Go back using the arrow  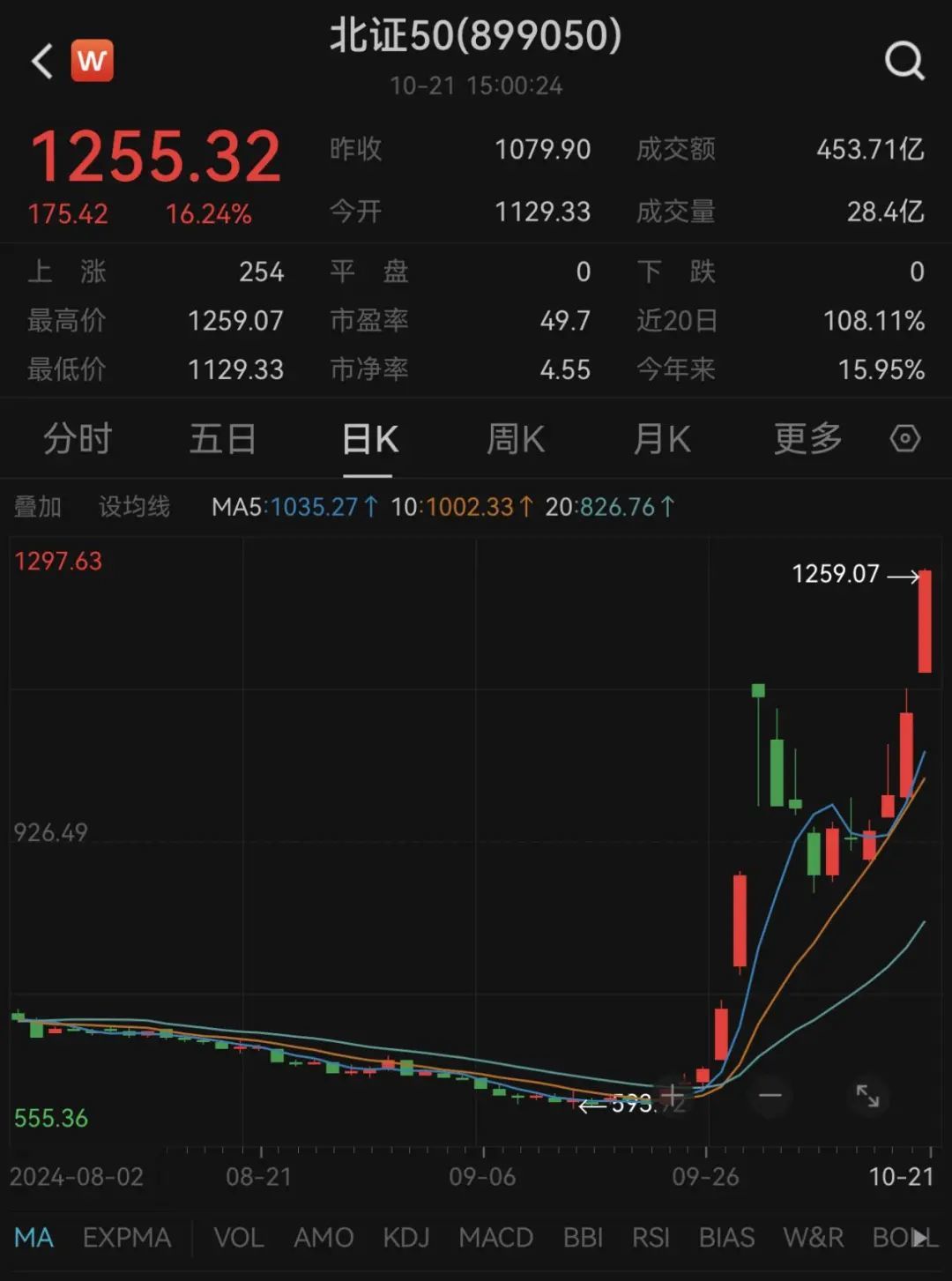tap(41, 62)
